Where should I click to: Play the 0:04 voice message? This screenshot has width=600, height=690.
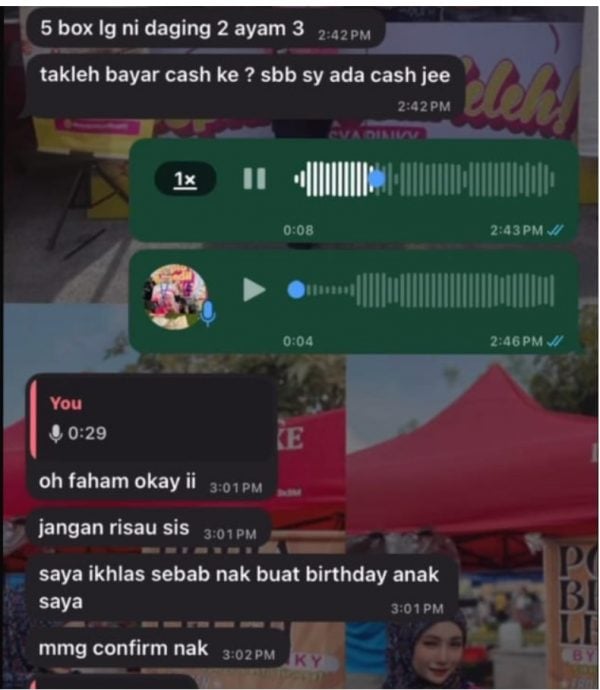(255, 290)
